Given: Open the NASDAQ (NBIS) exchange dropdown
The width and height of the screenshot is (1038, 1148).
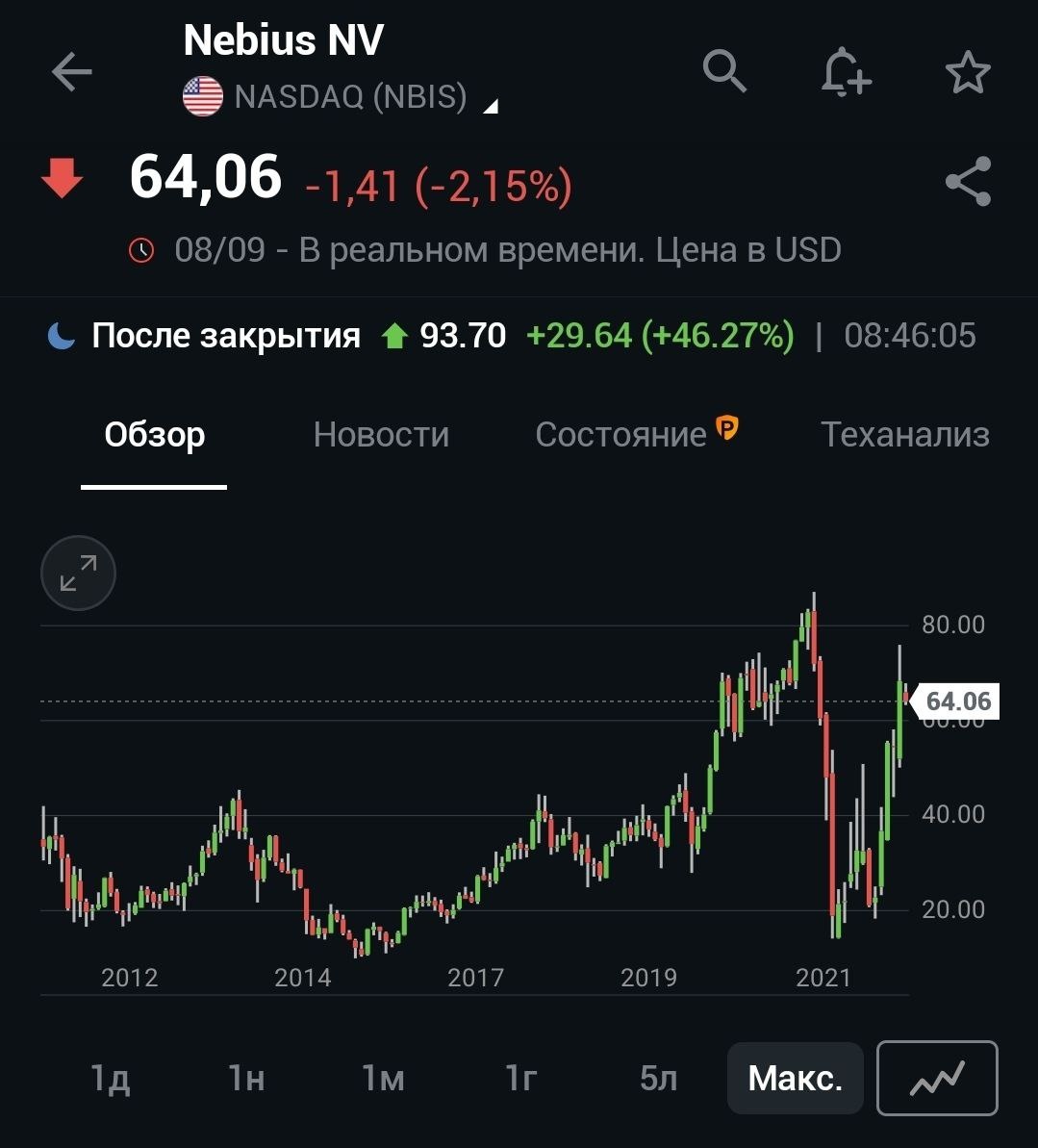Looking at the screenshot, I should pyautogui.click(x=491, y=106).
